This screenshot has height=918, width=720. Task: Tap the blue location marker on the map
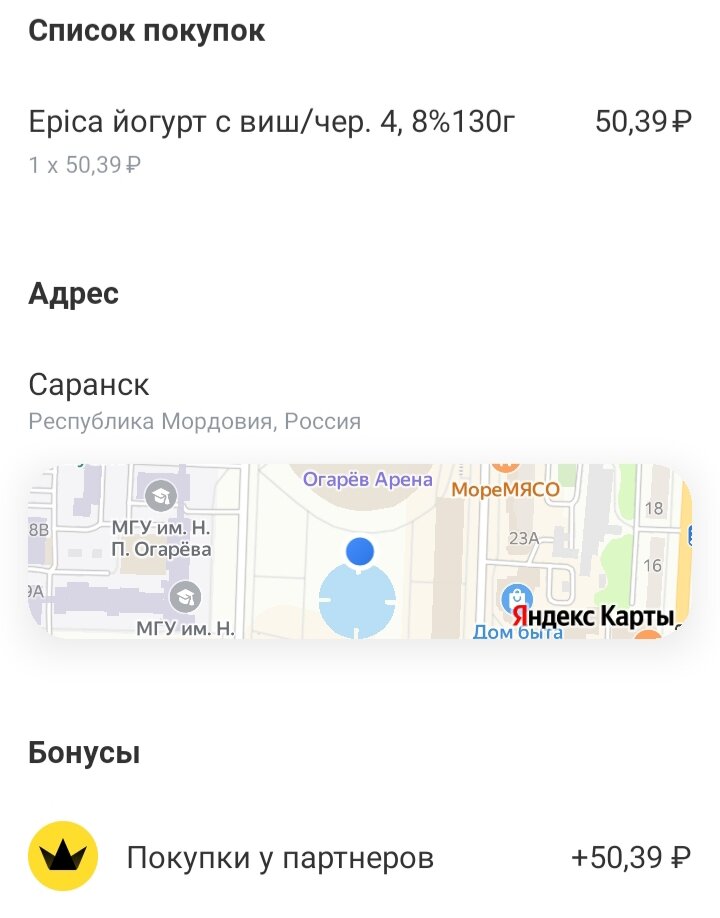pos(360,551)
